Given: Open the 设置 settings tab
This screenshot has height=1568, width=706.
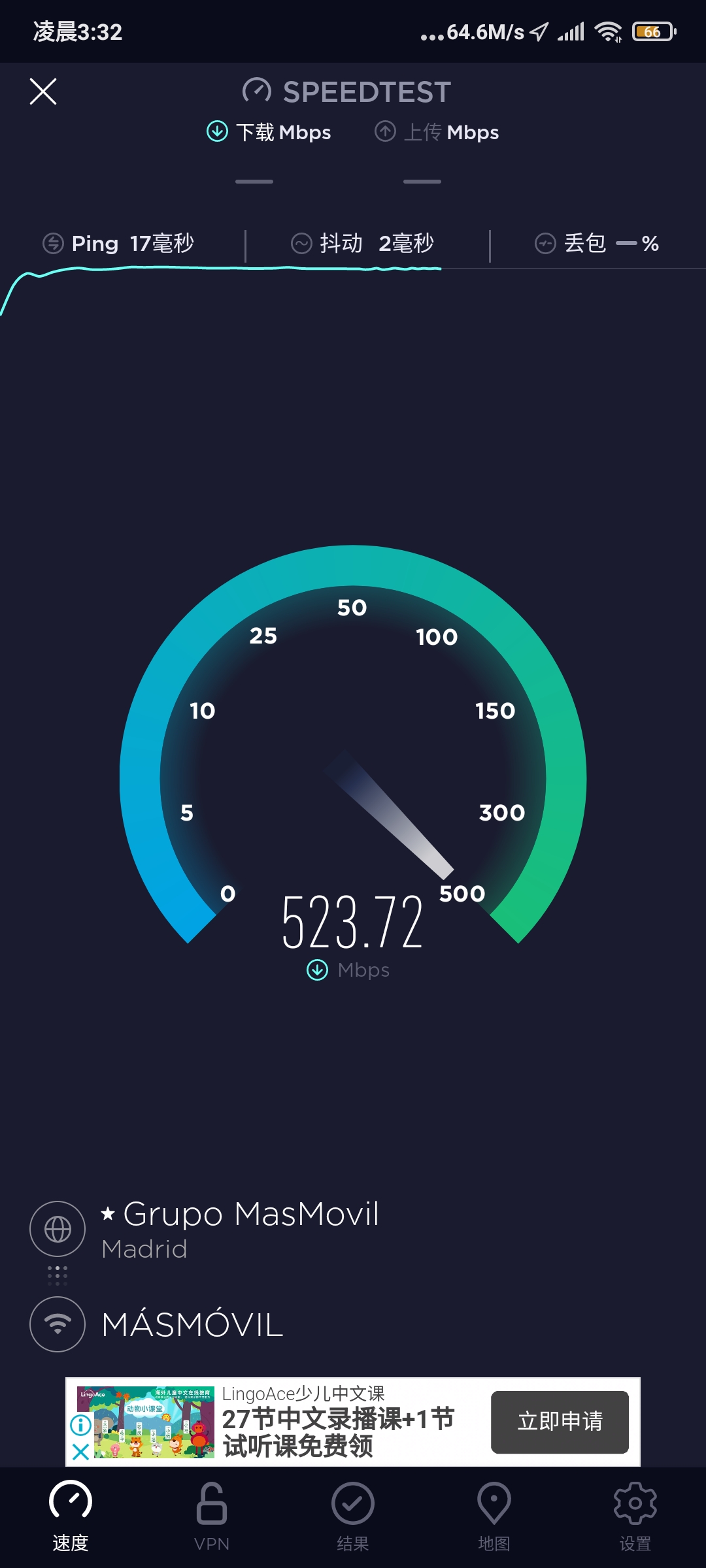Looking at the screenshot, I should tap(635, 1516).
